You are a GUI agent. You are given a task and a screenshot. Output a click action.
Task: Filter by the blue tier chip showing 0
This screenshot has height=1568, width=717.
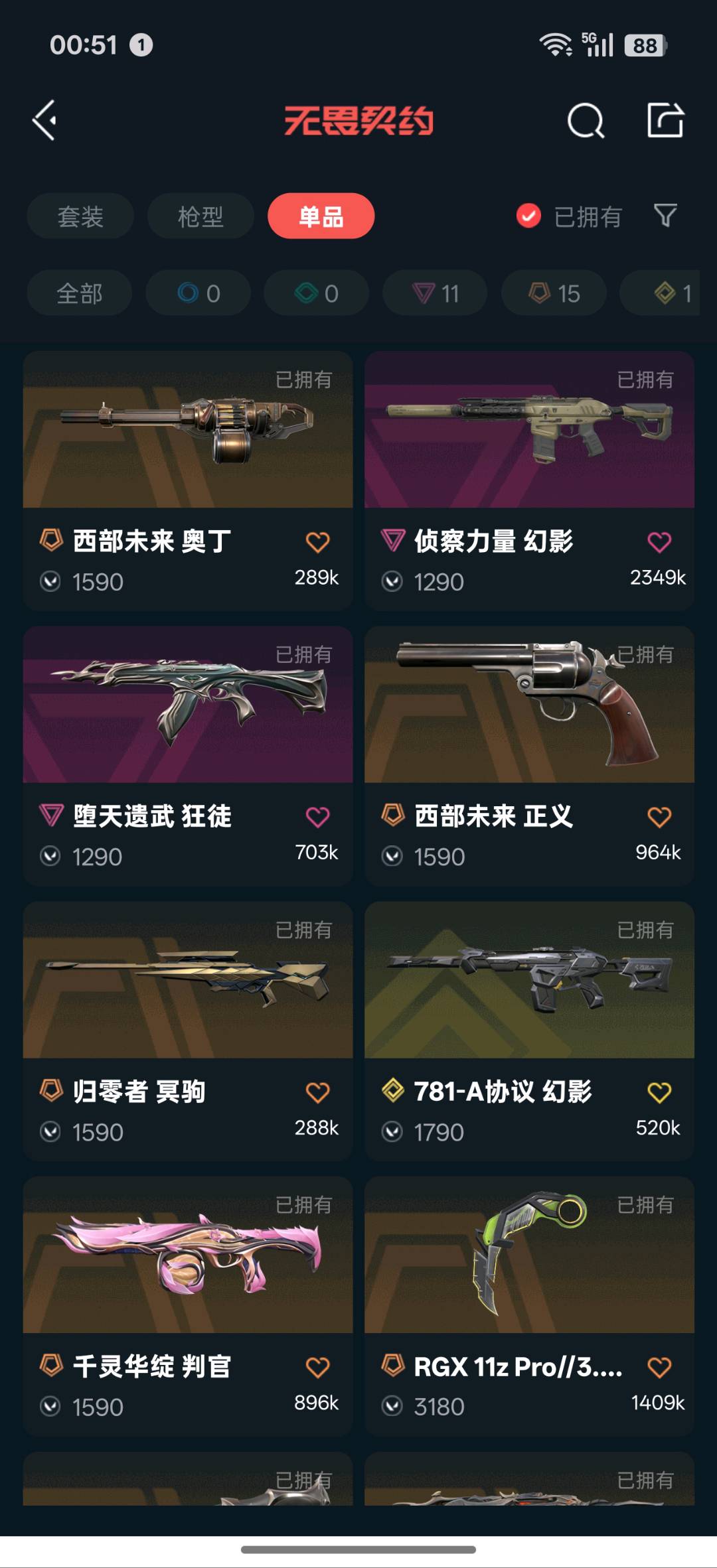(x=199, y=293)
